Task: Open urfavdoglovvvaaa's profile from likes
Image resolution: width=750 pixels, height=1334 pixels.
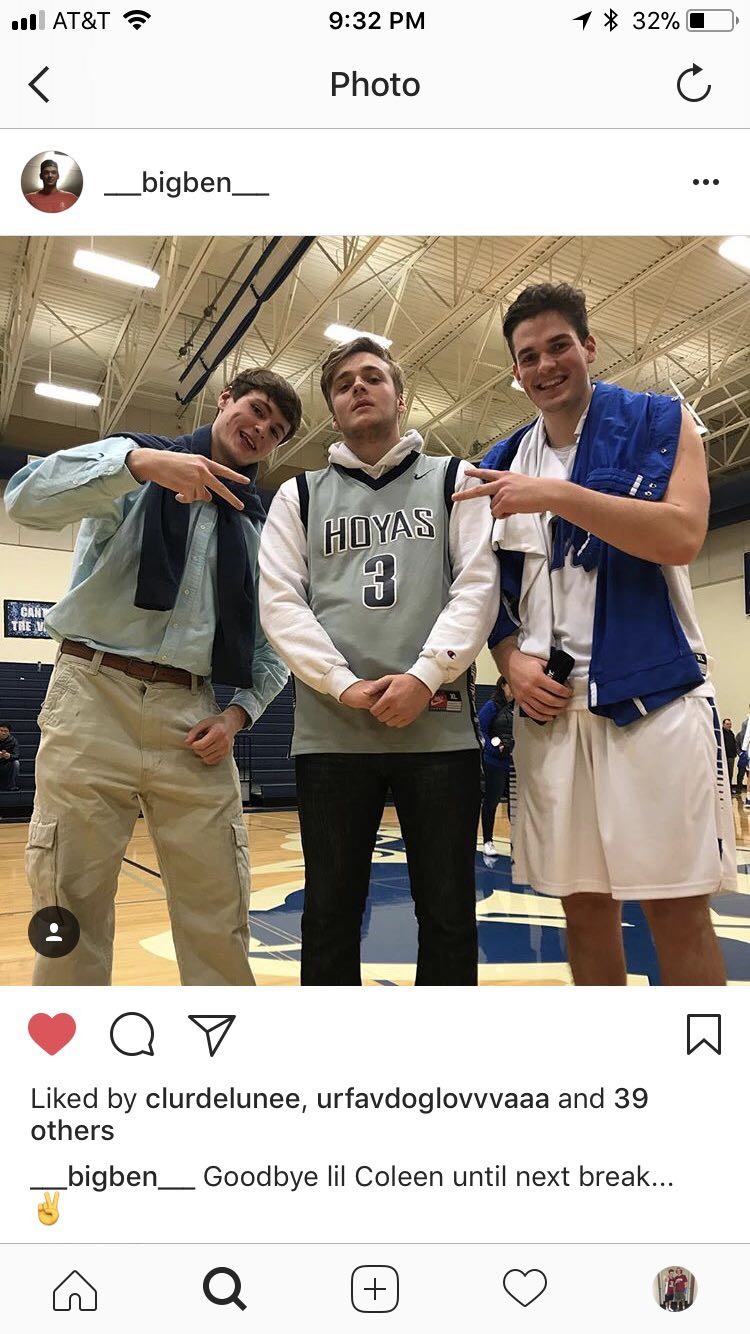Action: (x=432, y=1098)
